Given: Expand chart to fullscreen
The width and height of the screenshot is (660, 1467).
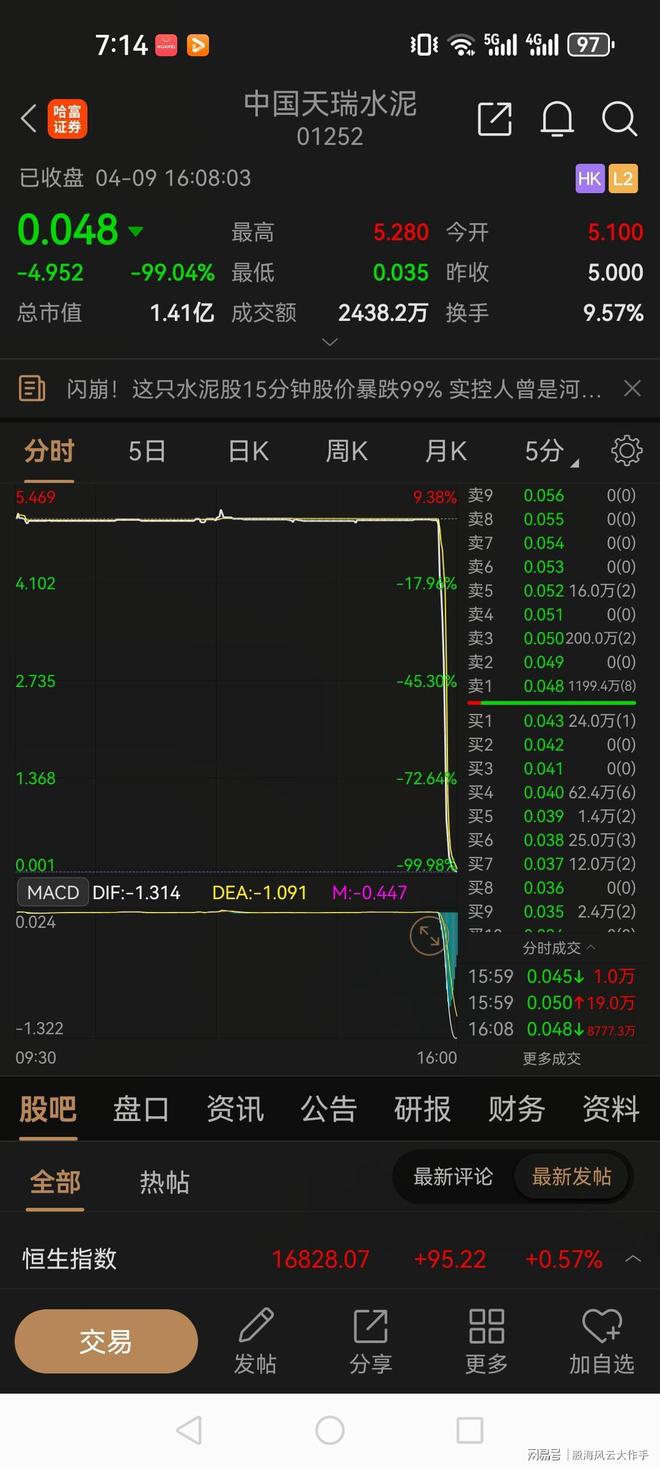Looking at the screenshot, I should pyautogui.click(x=428, y=936).
